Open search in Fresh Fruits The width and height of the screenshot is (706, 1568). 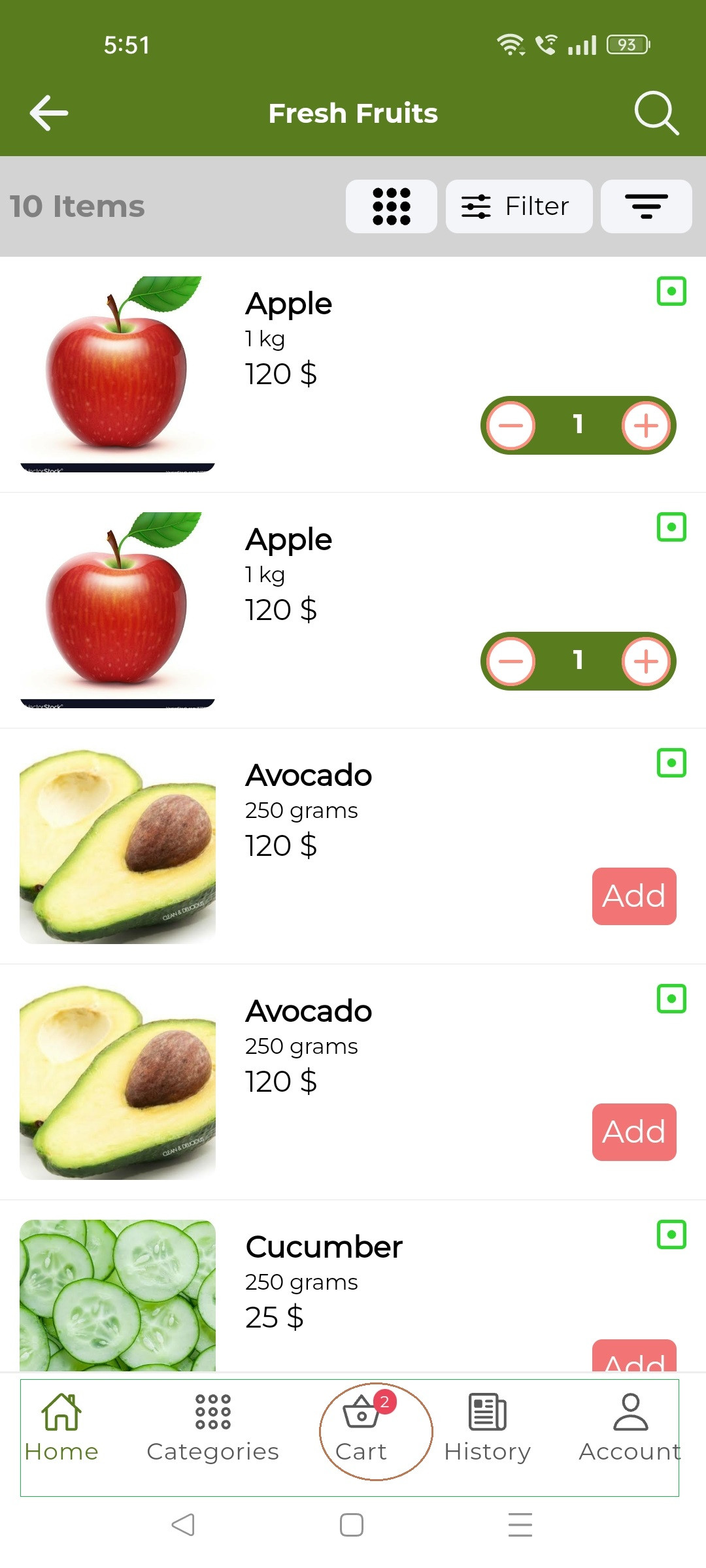[656, 113]
